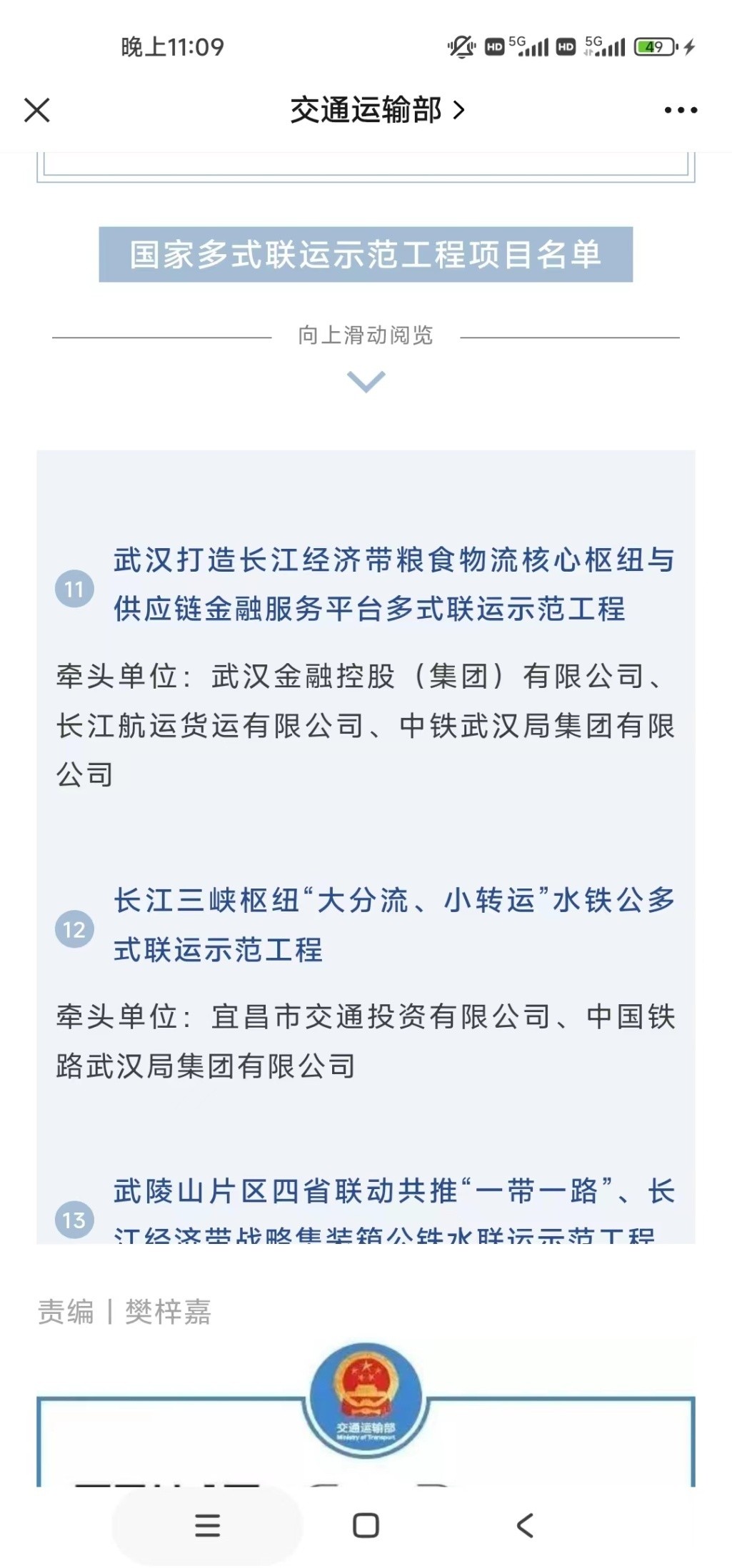Go to the home screen
This screenshot has width=732, height=1568.
point(366,1525)
